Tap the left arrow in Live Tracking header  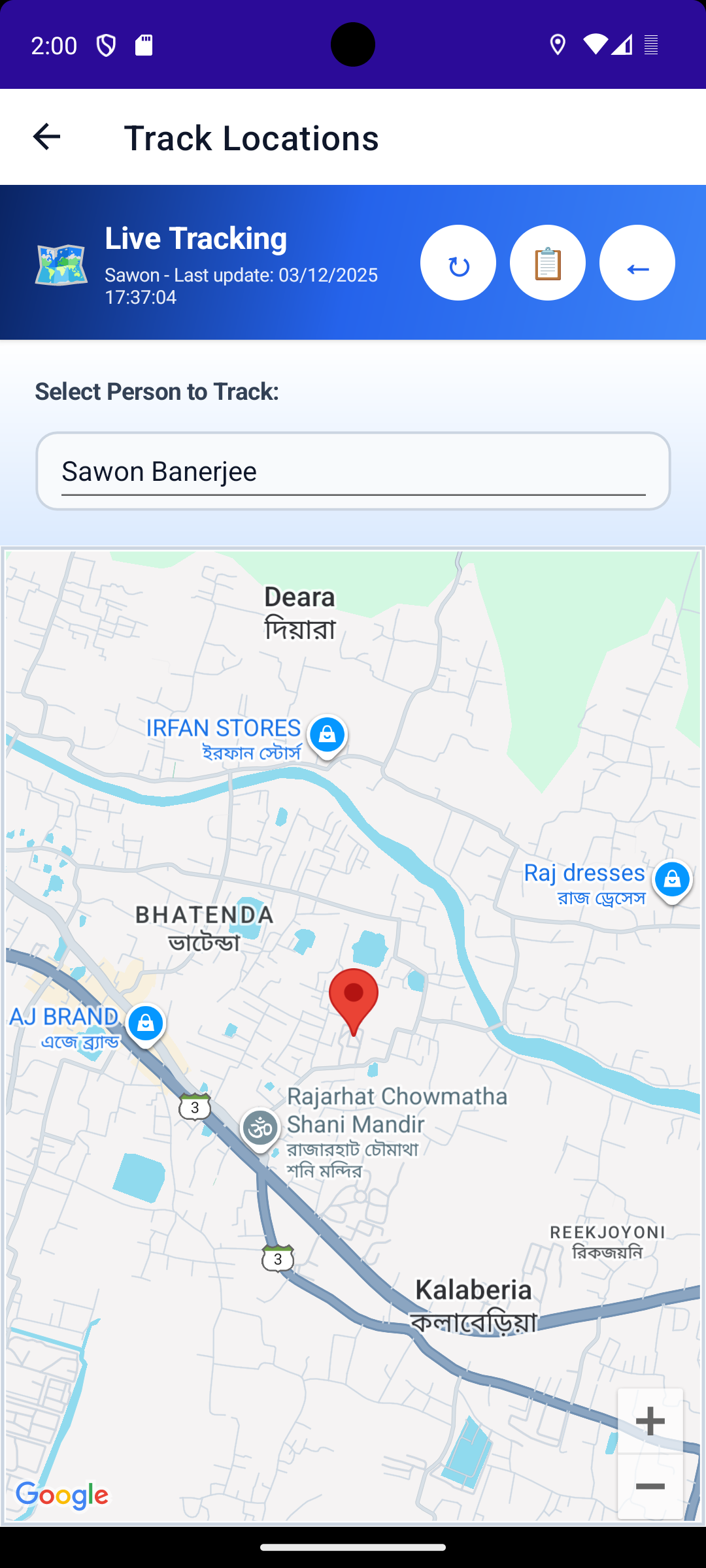point(637,263)
